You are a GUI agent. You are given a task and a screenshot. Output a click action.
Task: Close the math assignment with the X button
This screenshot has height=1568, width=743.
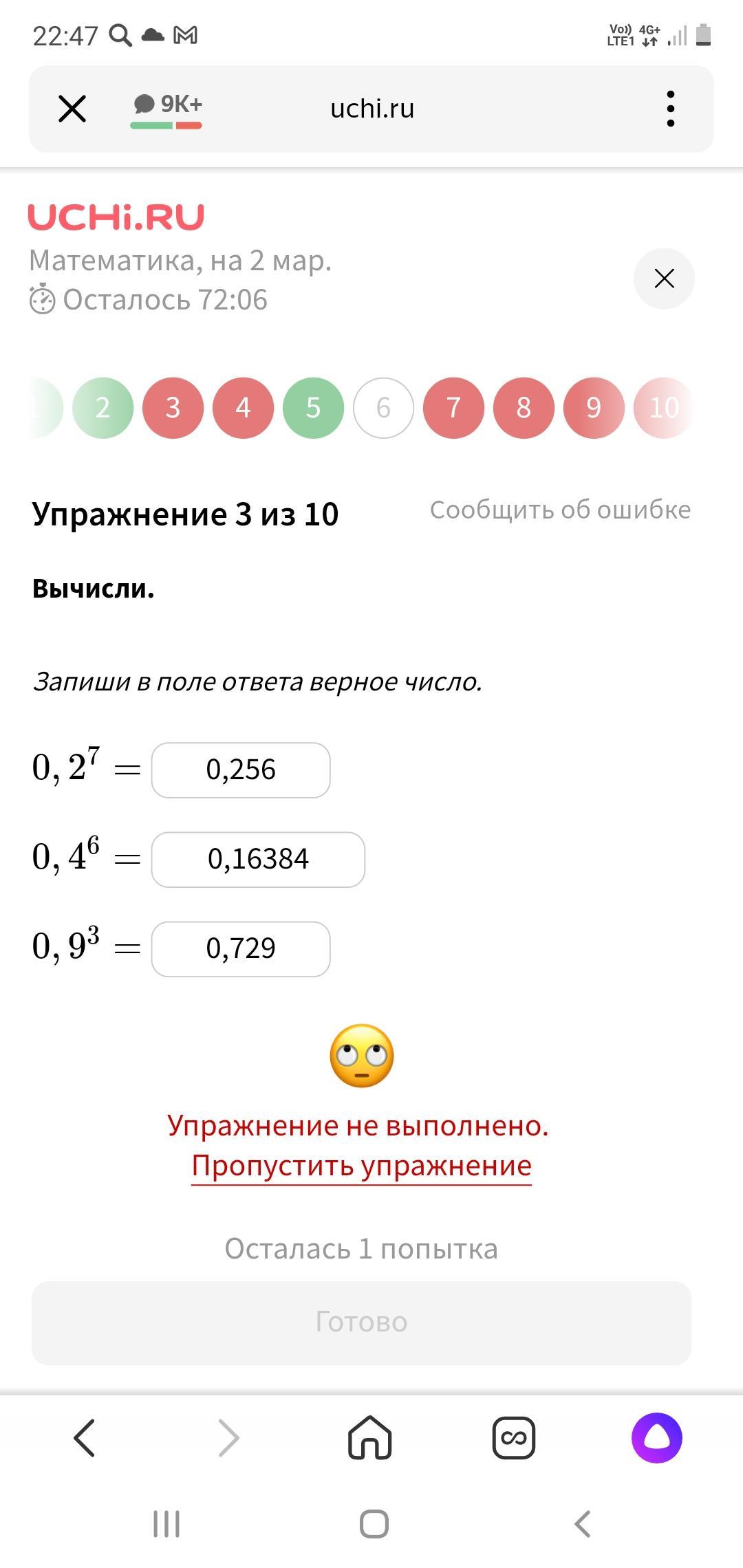click(664, 279)
